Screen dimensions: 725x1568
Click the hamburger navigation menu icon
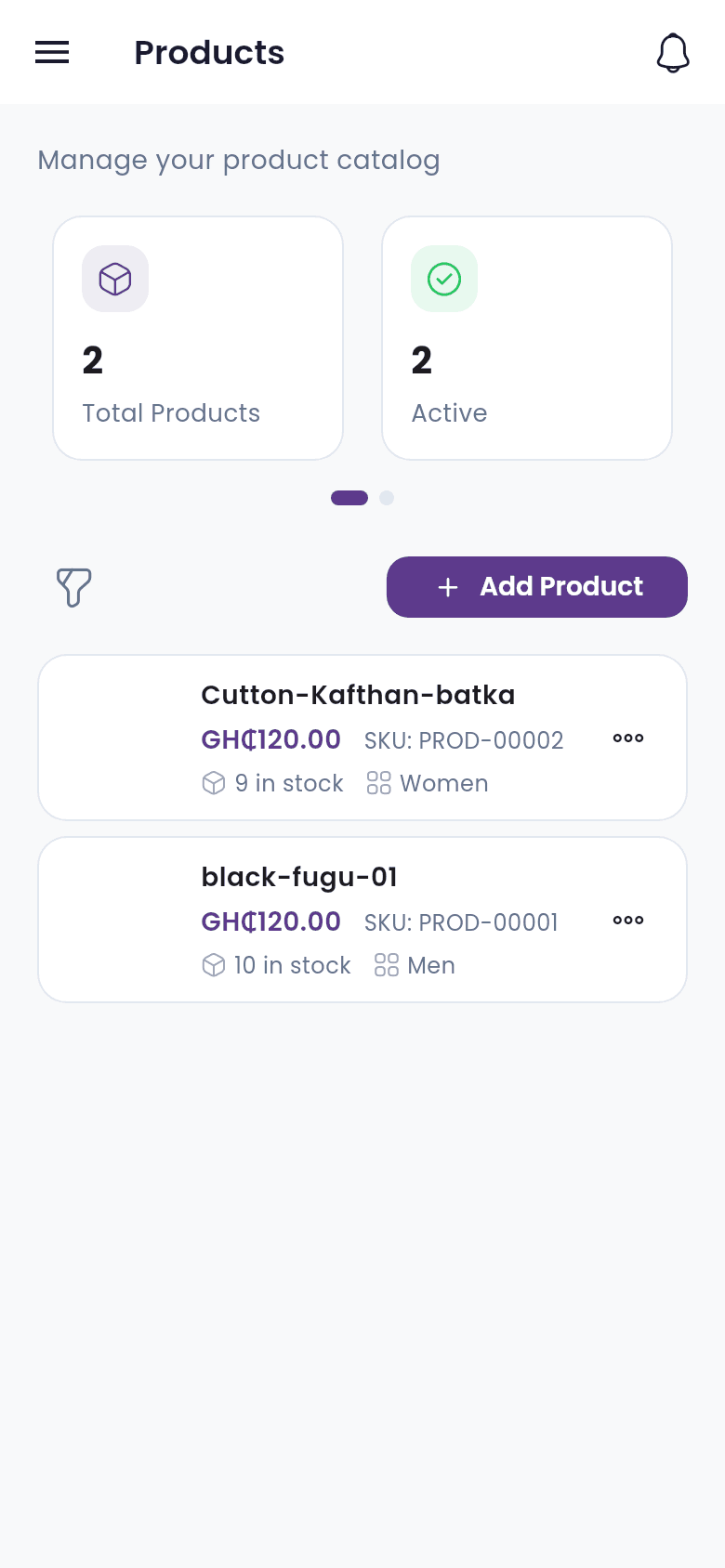coord(52,53)
